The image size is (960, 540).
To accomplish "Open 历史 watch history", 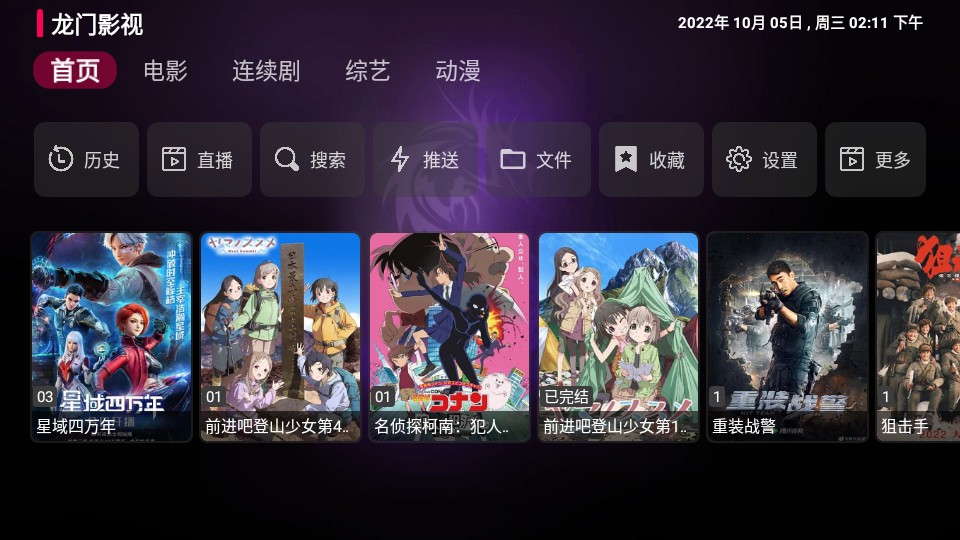I will tap(85, 159).
